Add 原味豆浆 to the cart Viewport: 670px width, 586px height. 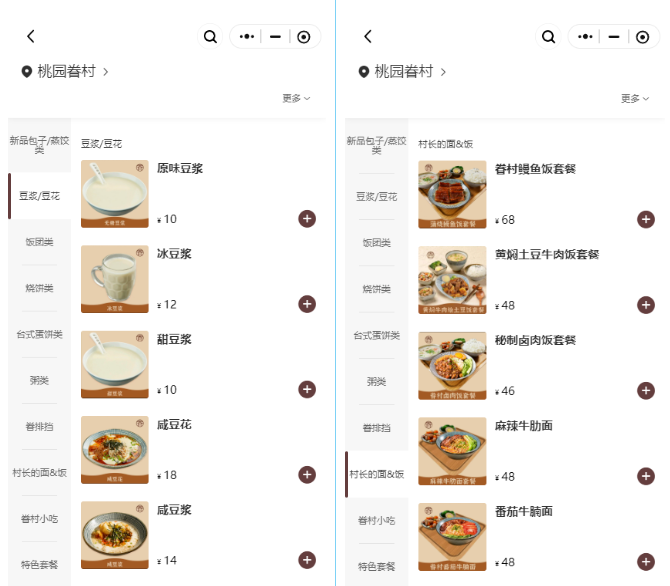click(x=306, y=219)
